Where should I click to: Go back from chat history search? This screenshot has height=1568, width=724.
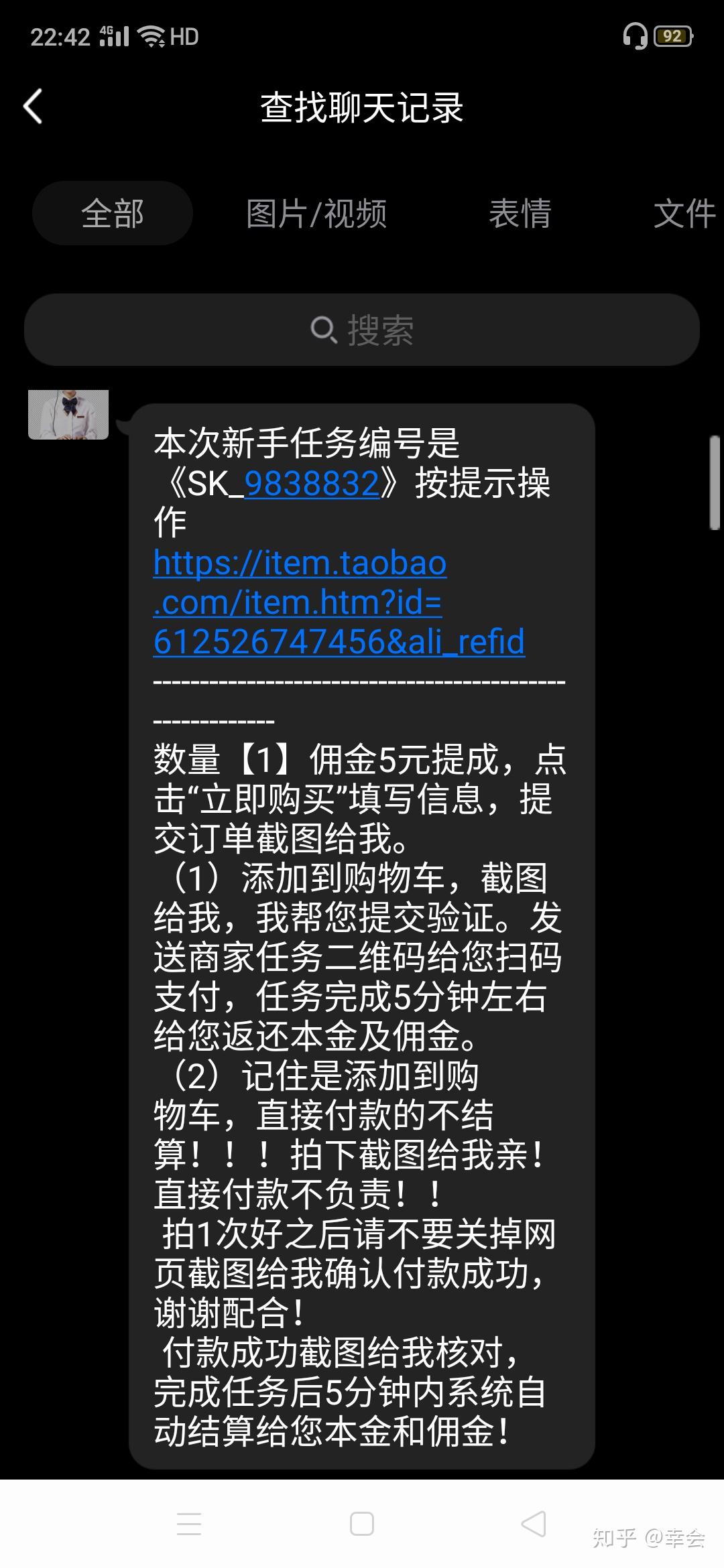click(x=34, y=107)
